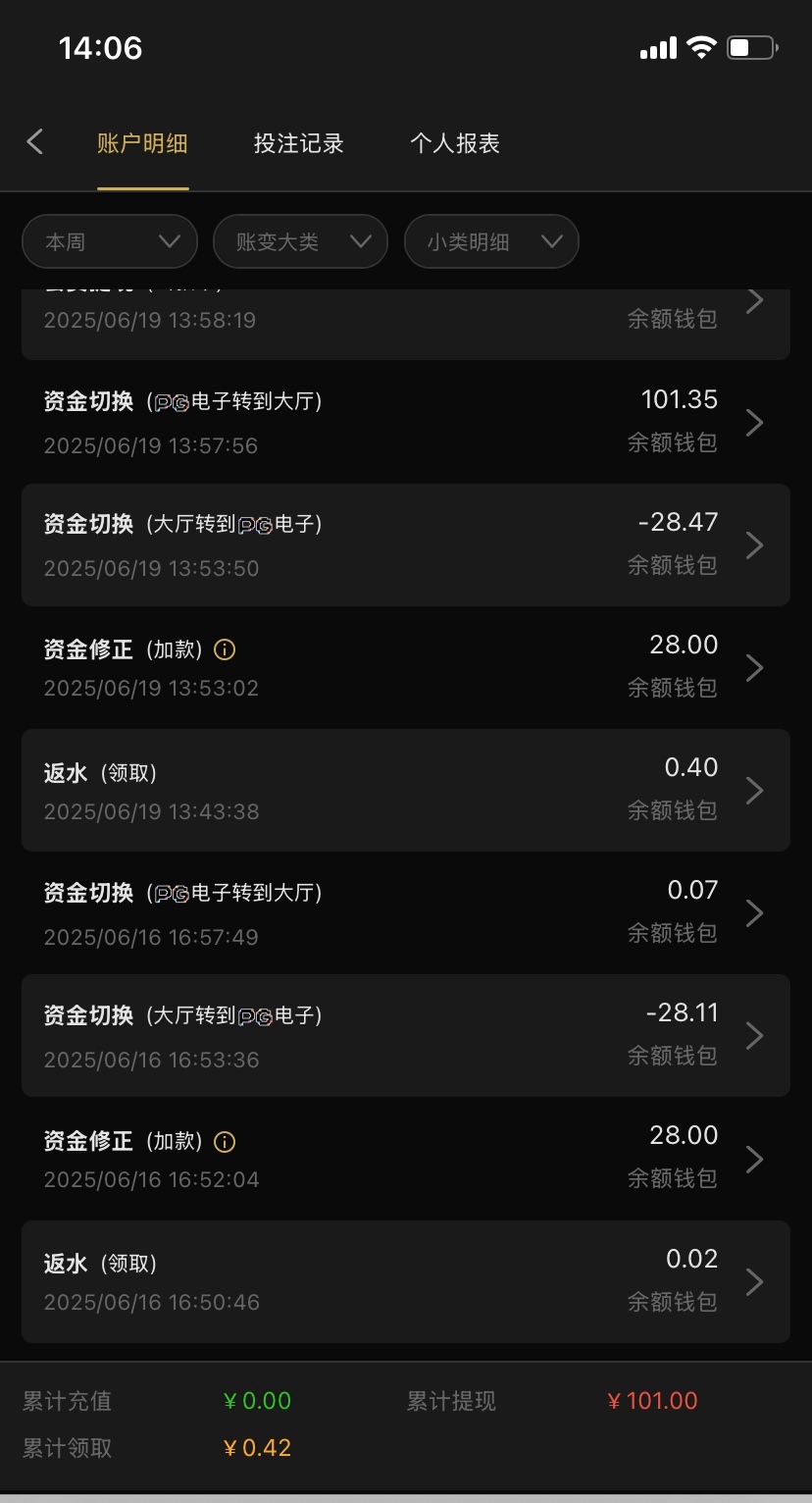Select the 账户明细 tab
812x1503 pixels.
click(142, 143)
